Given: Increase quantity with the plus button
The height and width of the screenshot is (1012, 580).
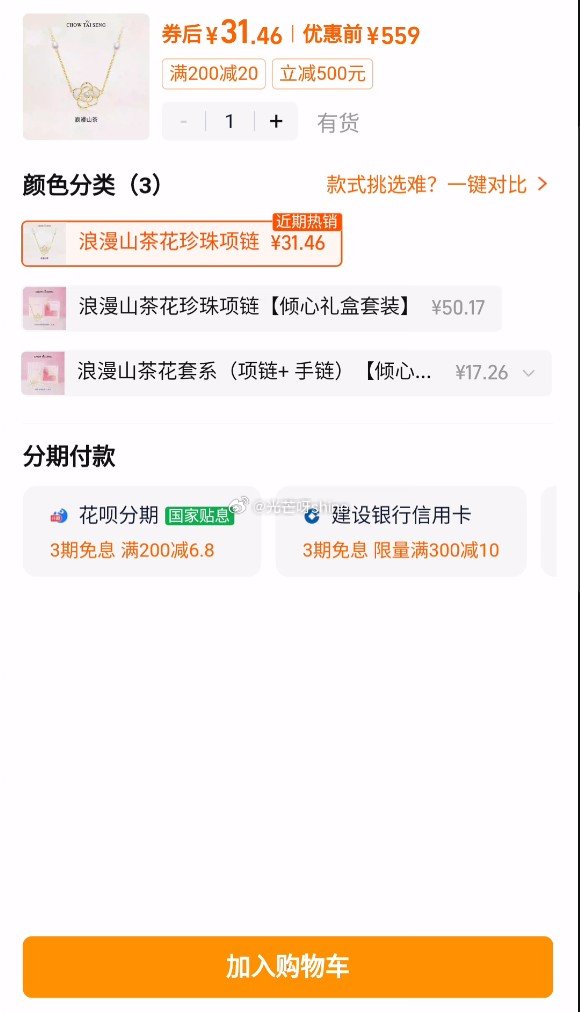Looking at the screenshot, I should tap(276, 121).
